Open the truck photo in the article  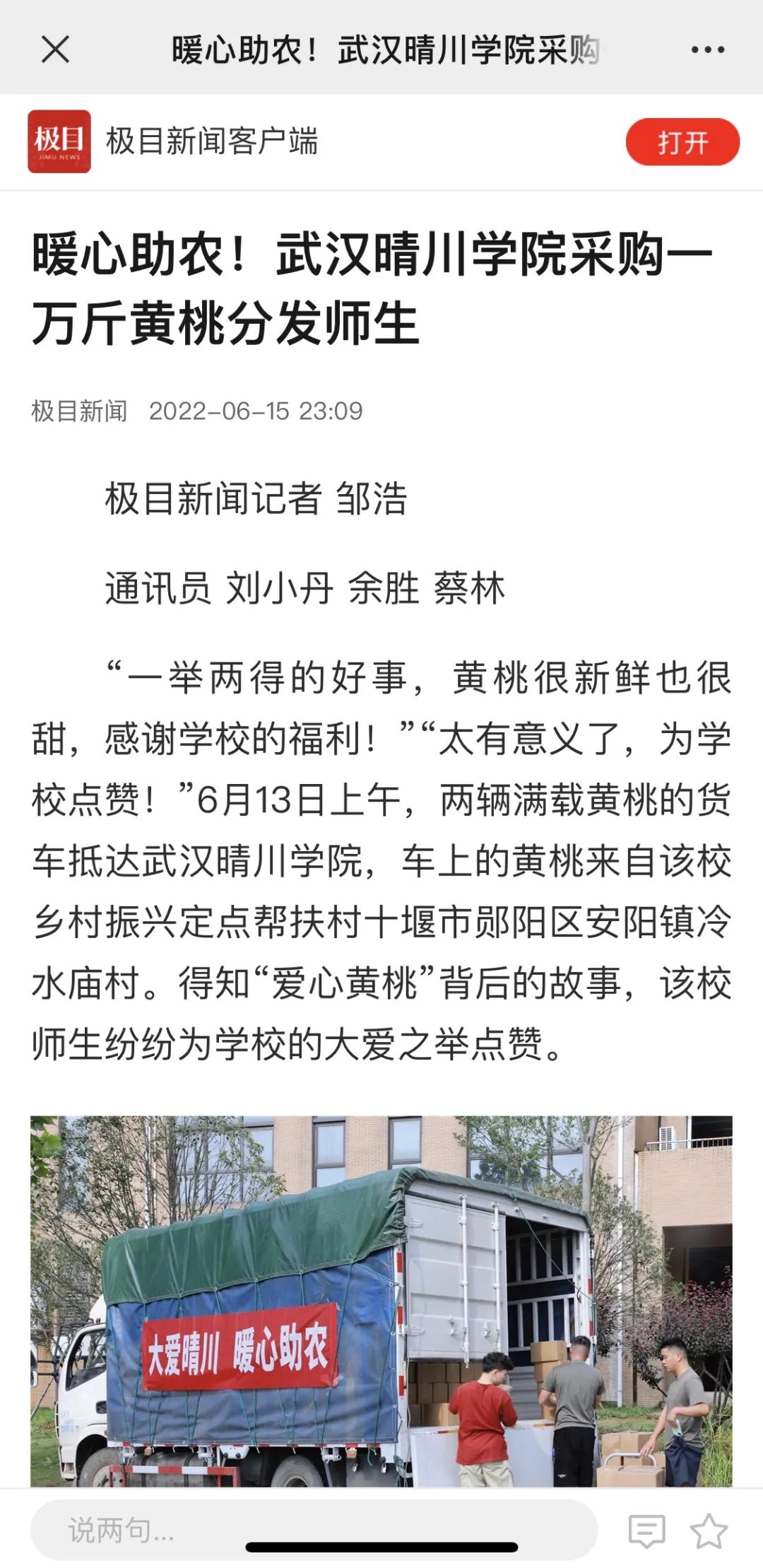pyautogui.click(x=381, y=1299)
